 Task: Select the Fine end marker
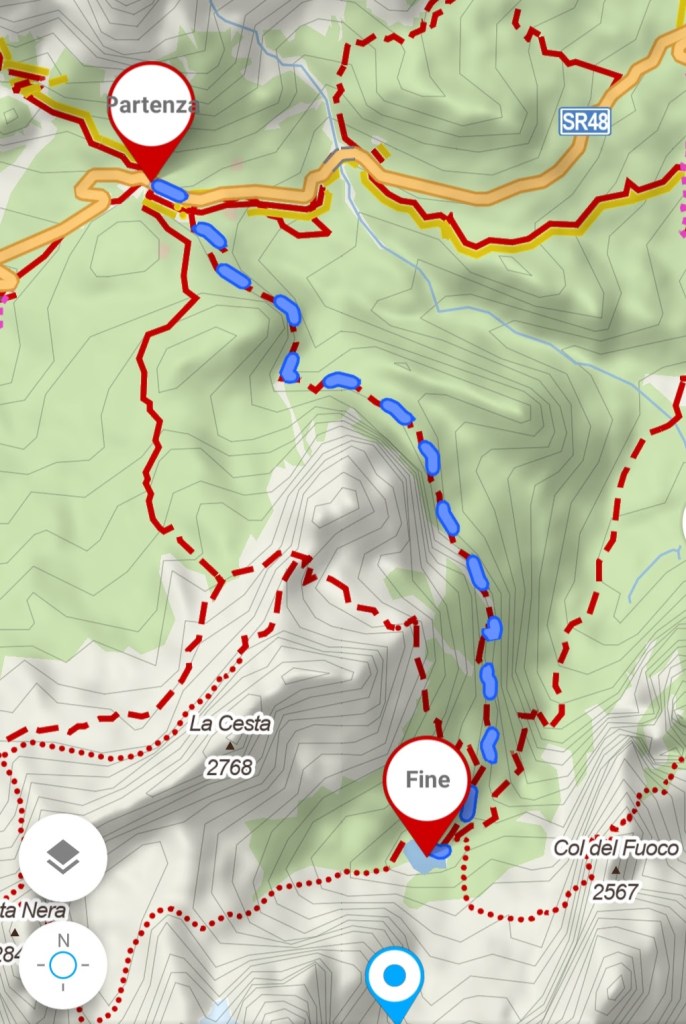(x=427, y=783)
